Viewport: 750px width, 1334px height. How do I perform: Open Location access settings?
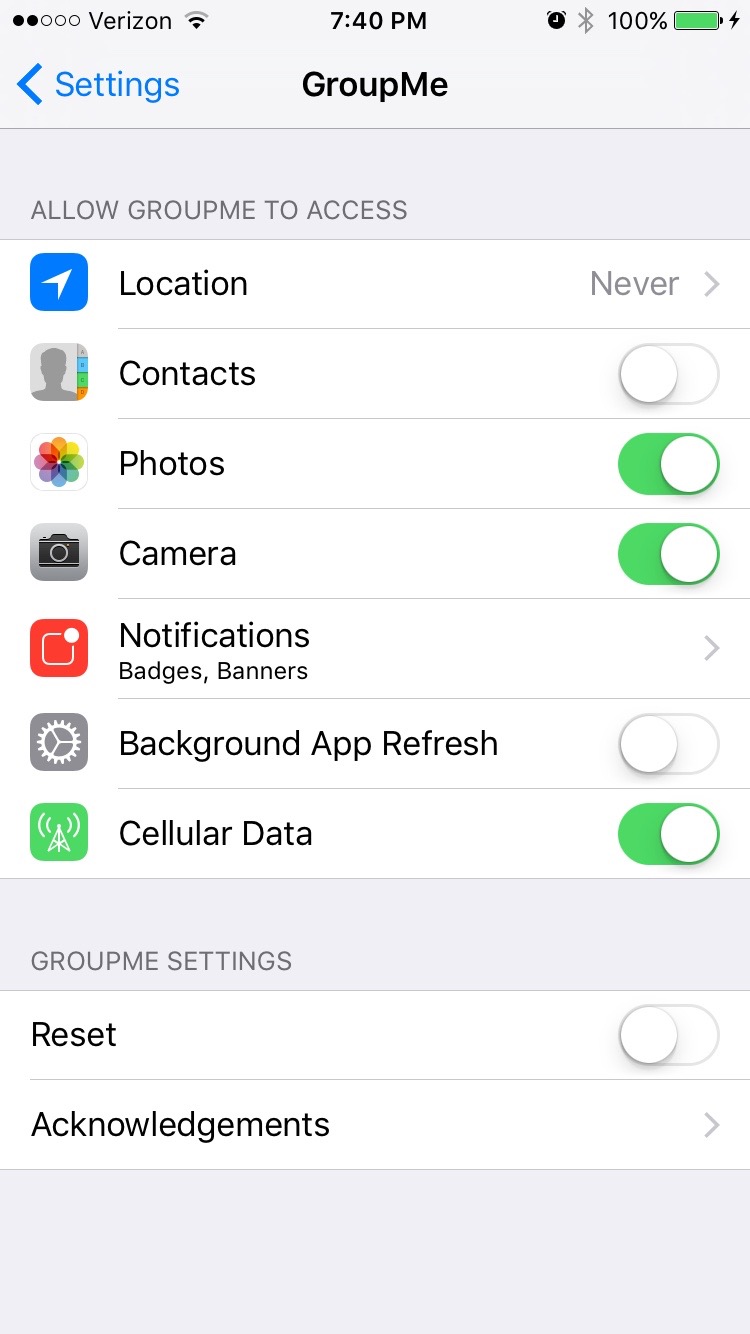tap(375, 284)
